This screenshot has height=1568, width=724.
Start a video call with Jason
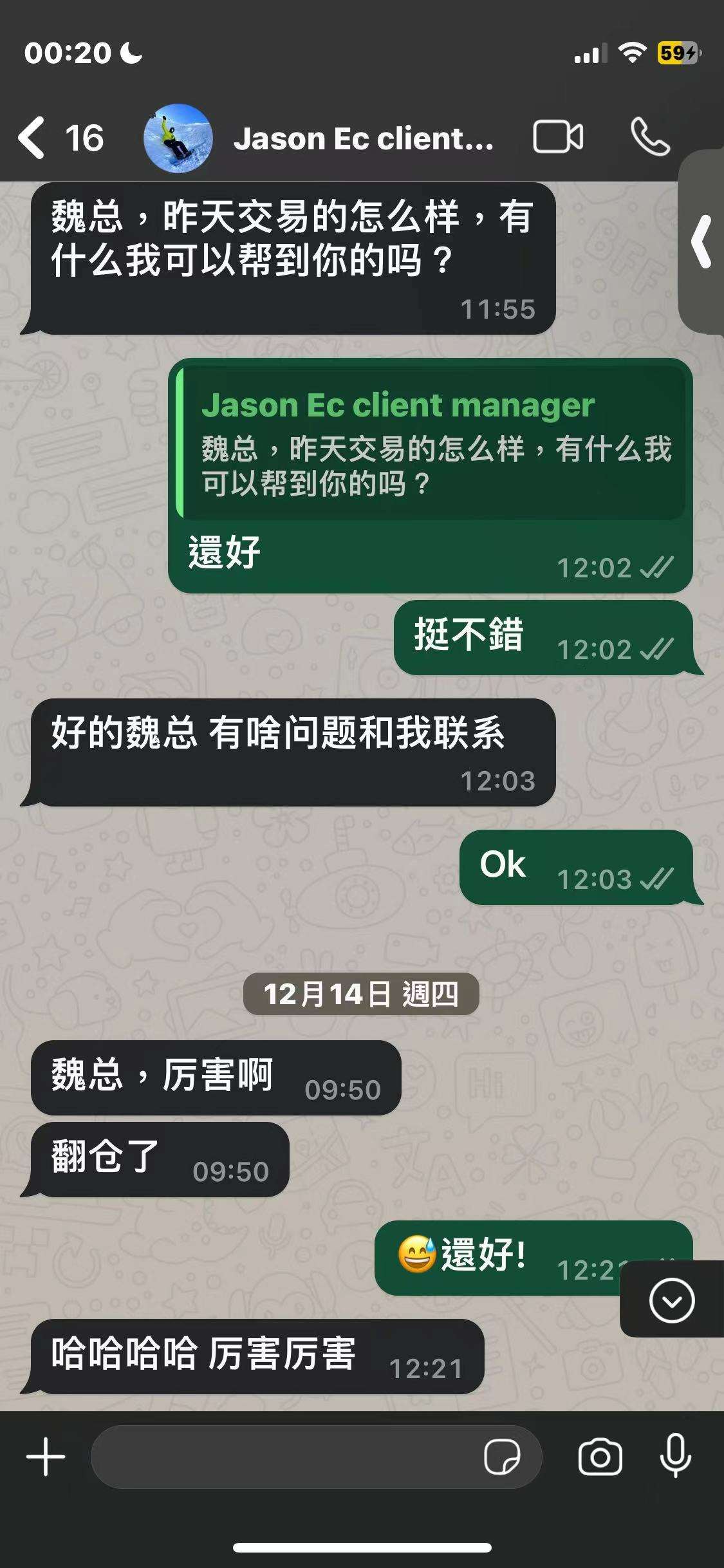coord(558,137)
